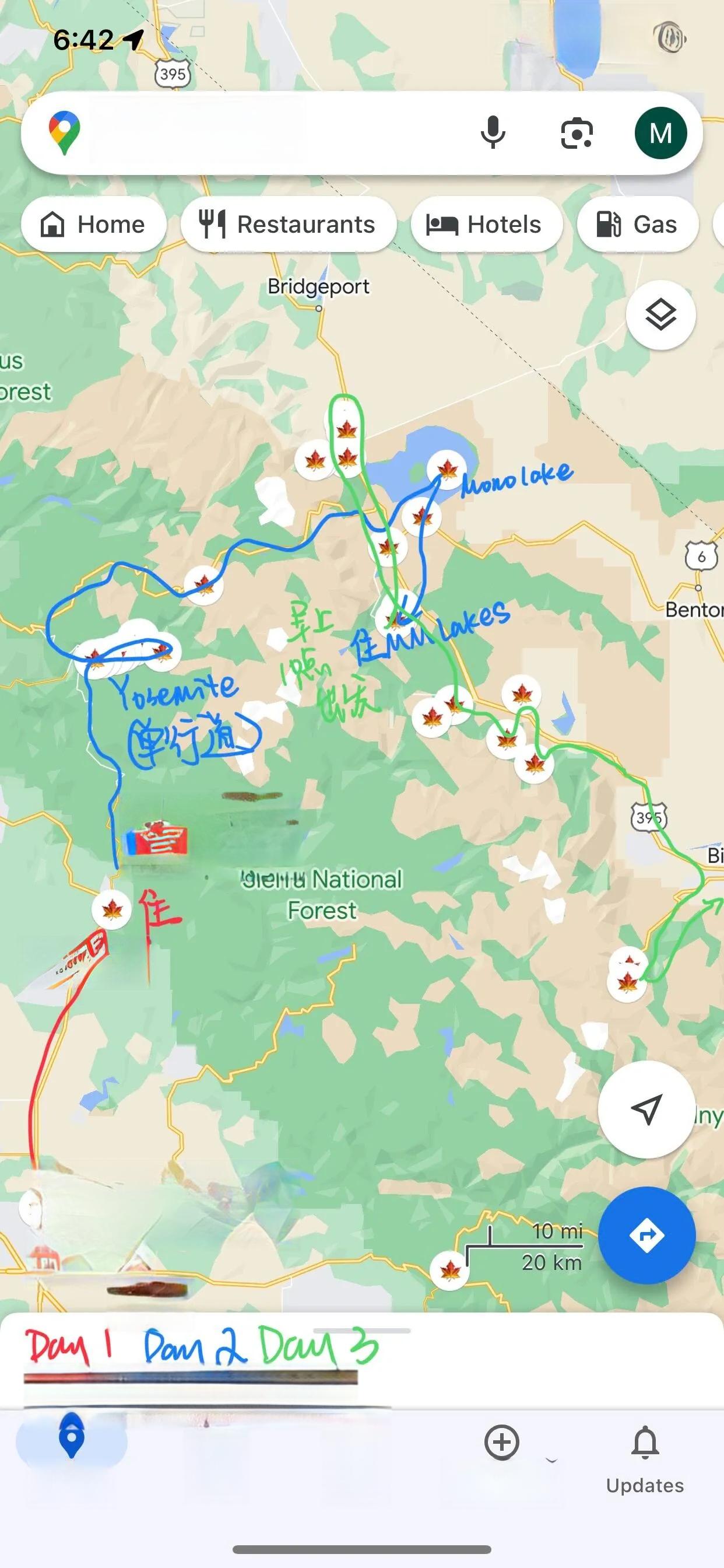The width and height of the screenshot is (724, 1568).
Task: Switch to the Updates tab
Action: coord(645,1458)
